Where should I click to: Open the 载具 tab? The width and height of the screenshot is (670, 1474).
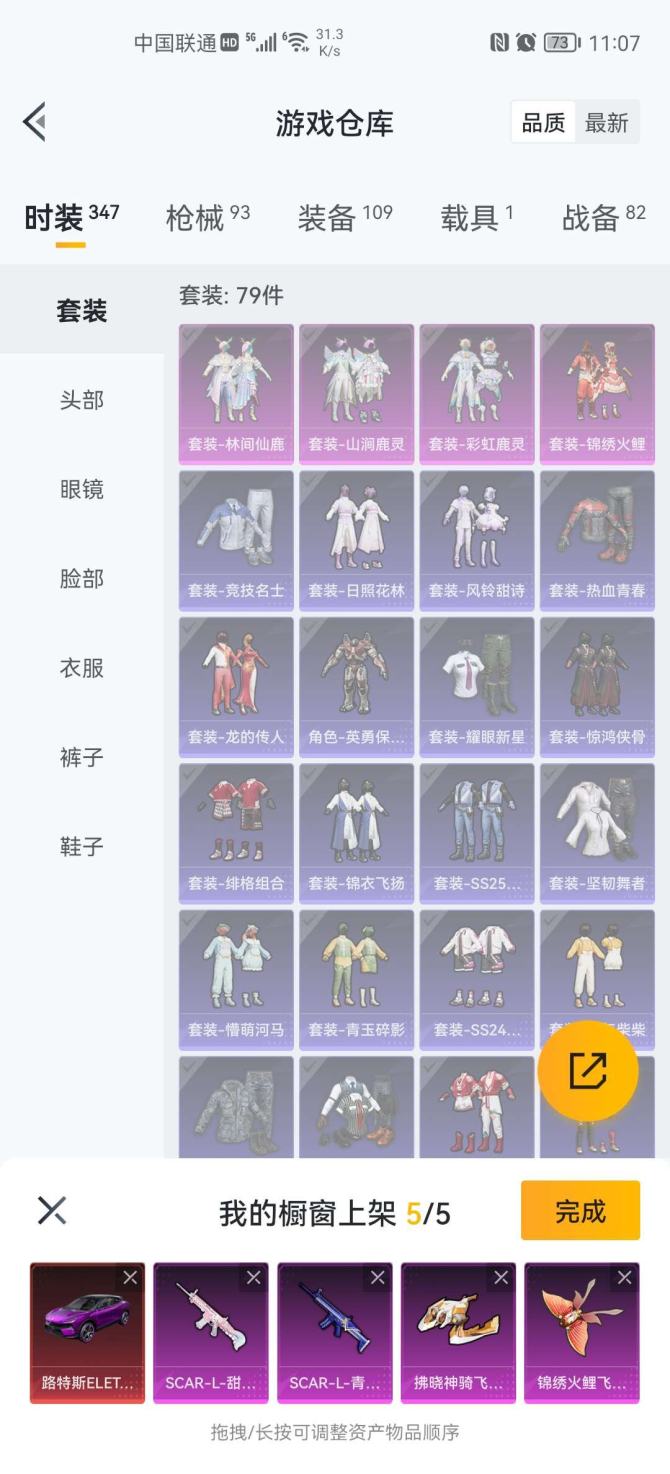pyautogui.click(x=476, y=218)
